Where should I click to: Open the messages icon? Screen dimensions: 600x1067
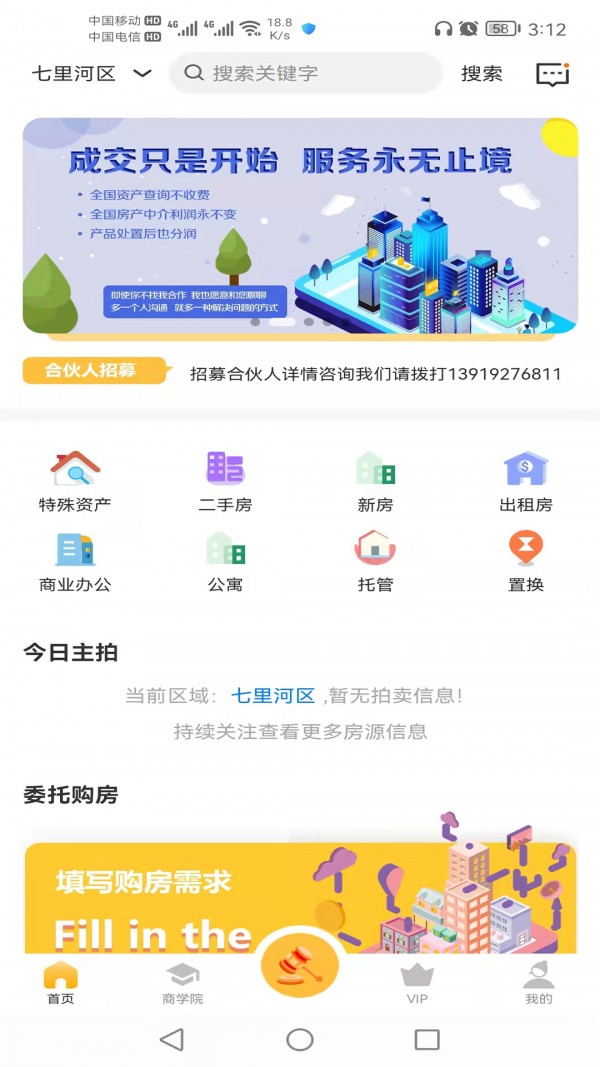[x=552, y=74]
